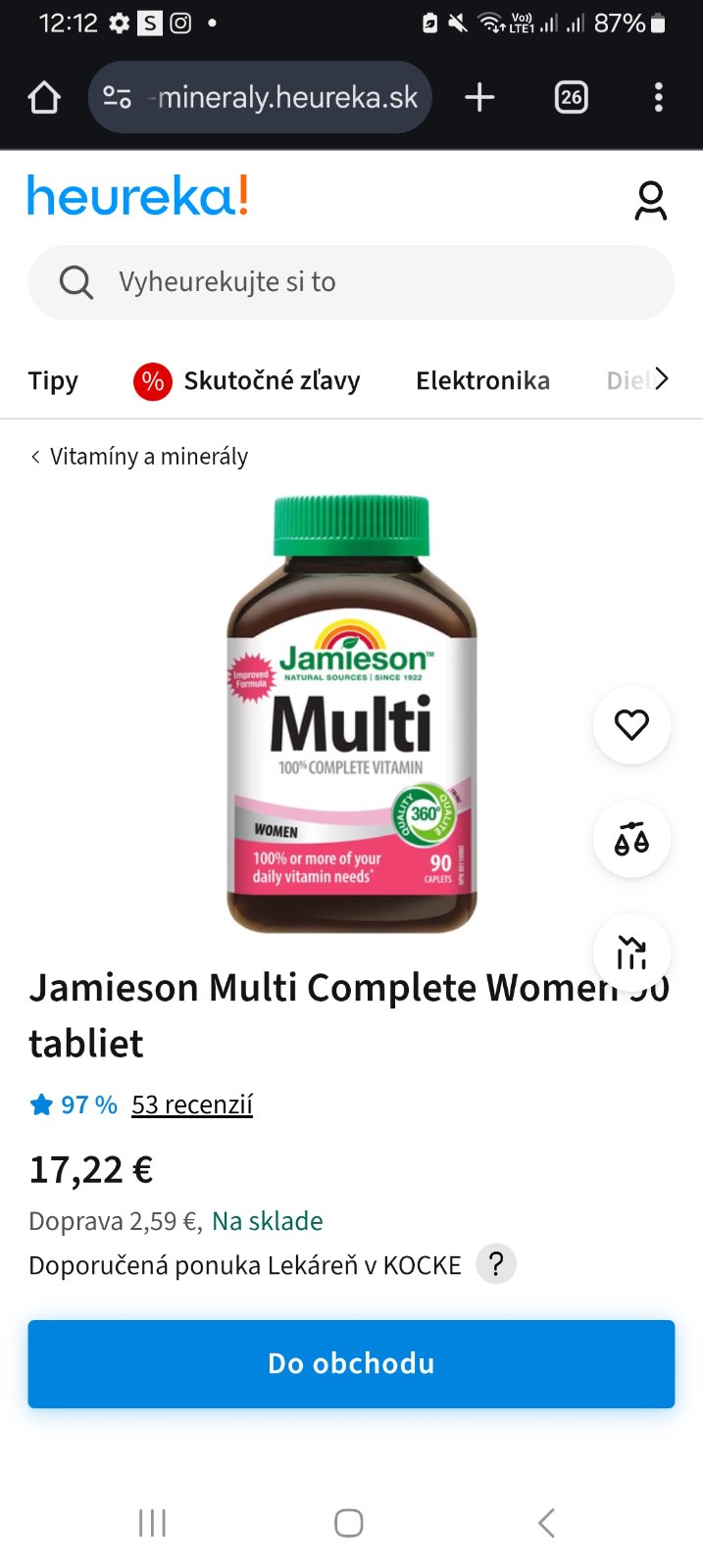This screenshot has width=703, height=1568.
Task: Go to the browser home page
Action: pyautogui.click(x=44, y=97)
